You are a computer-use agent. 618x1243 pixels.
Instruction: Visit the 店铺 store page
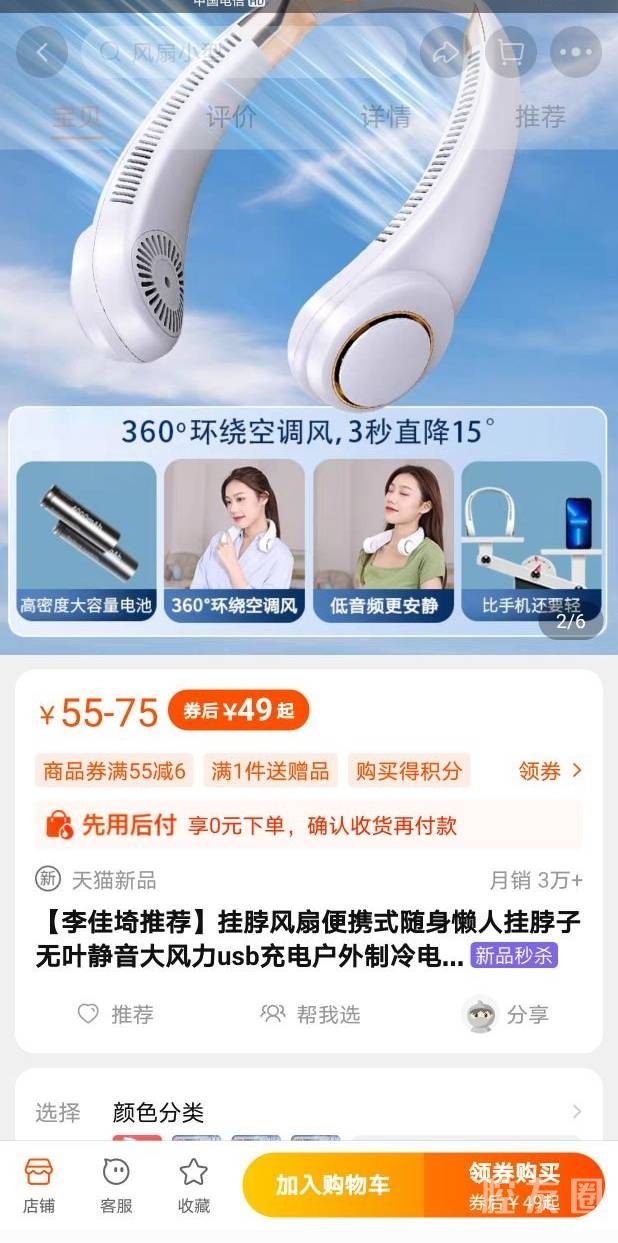point(39,1185)
